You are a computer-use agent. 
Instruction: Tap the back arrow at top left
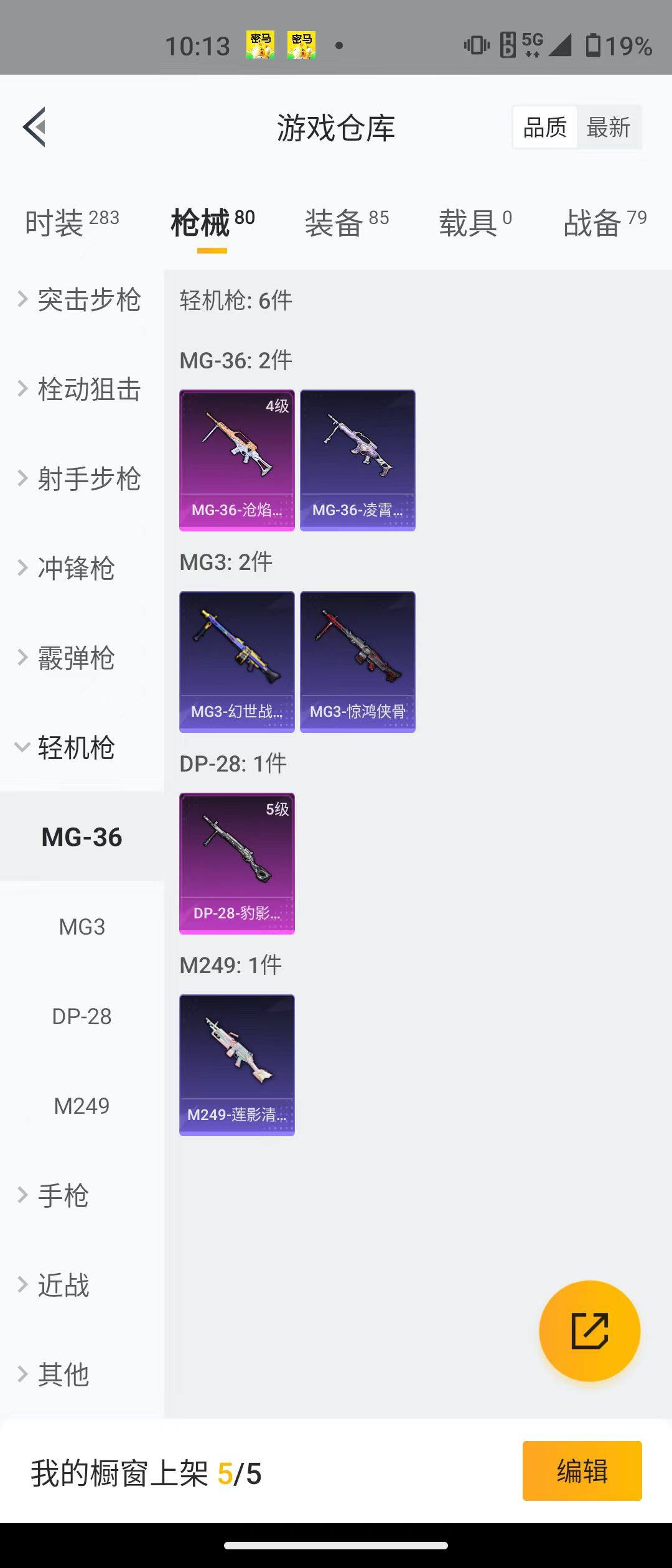[35, 128]
